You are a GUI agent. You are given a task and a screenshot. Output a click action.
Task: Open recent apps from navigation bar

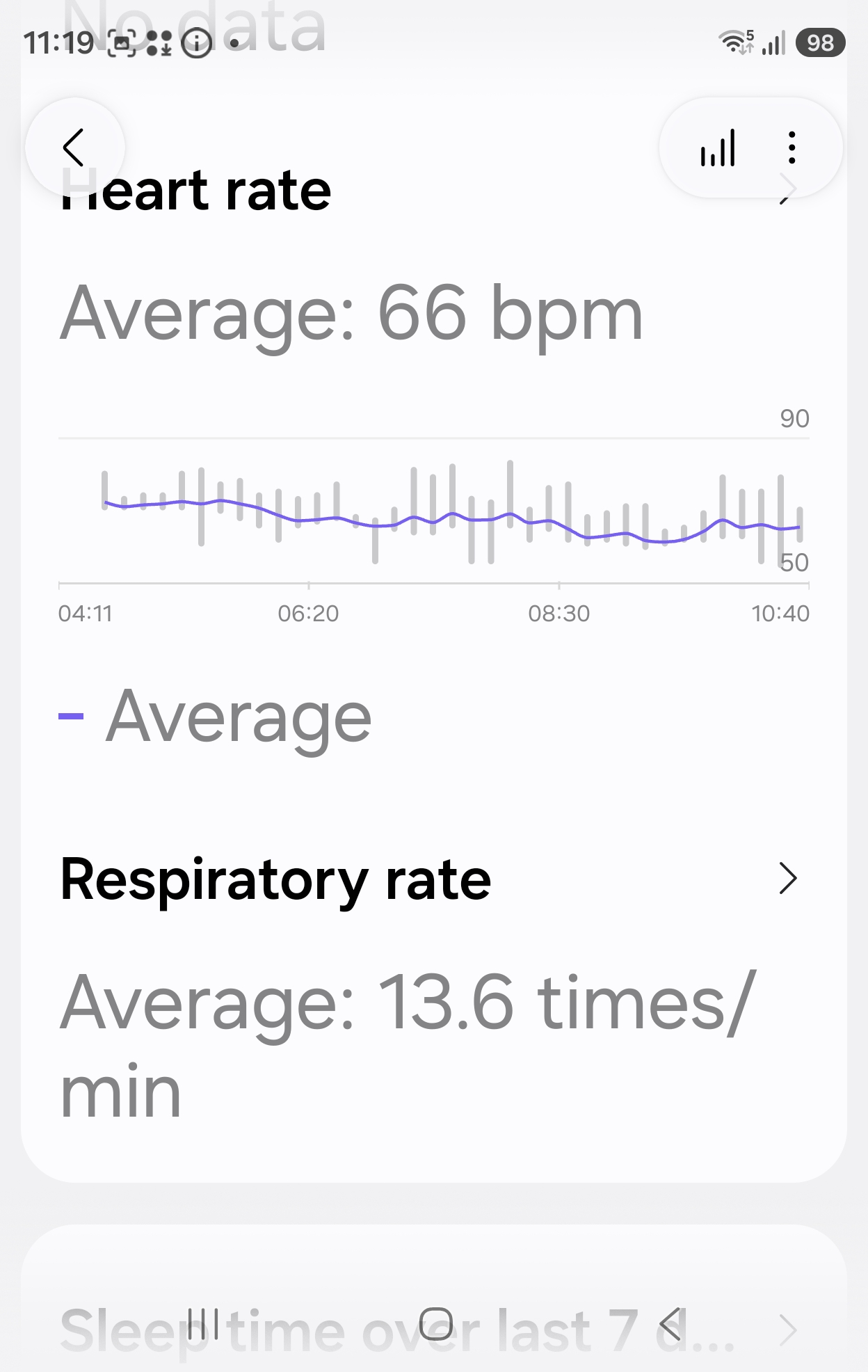[204, 1323]
